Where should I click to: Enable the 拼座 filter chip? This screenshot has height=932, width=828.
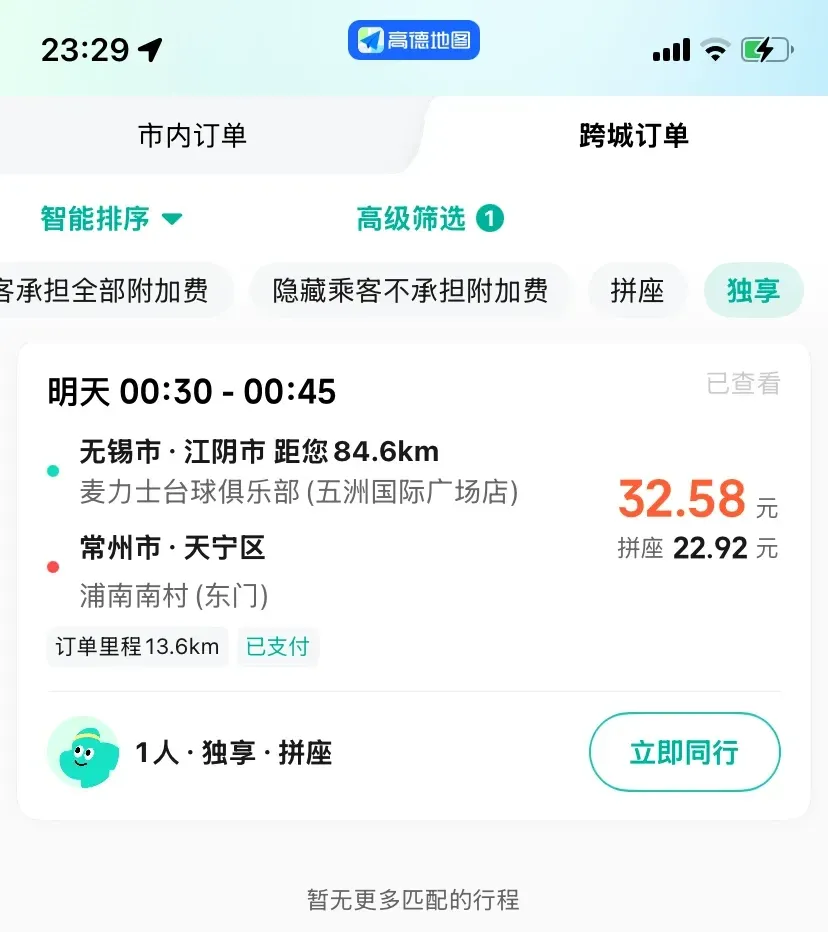[637, 289]
